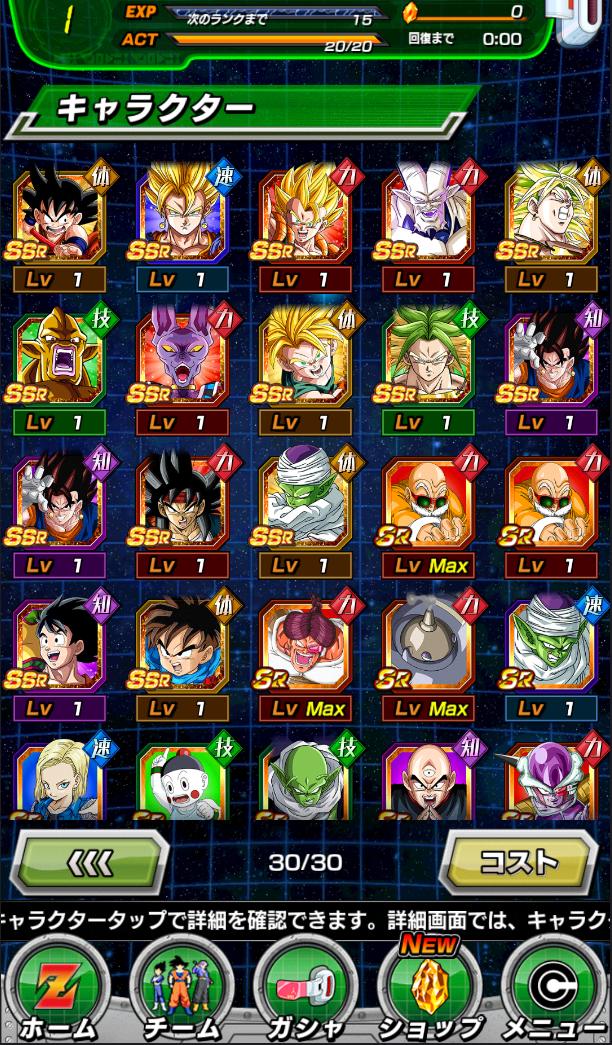Tap the コスト sort button
Screen dimensions: 612x1045
point(518,862)
